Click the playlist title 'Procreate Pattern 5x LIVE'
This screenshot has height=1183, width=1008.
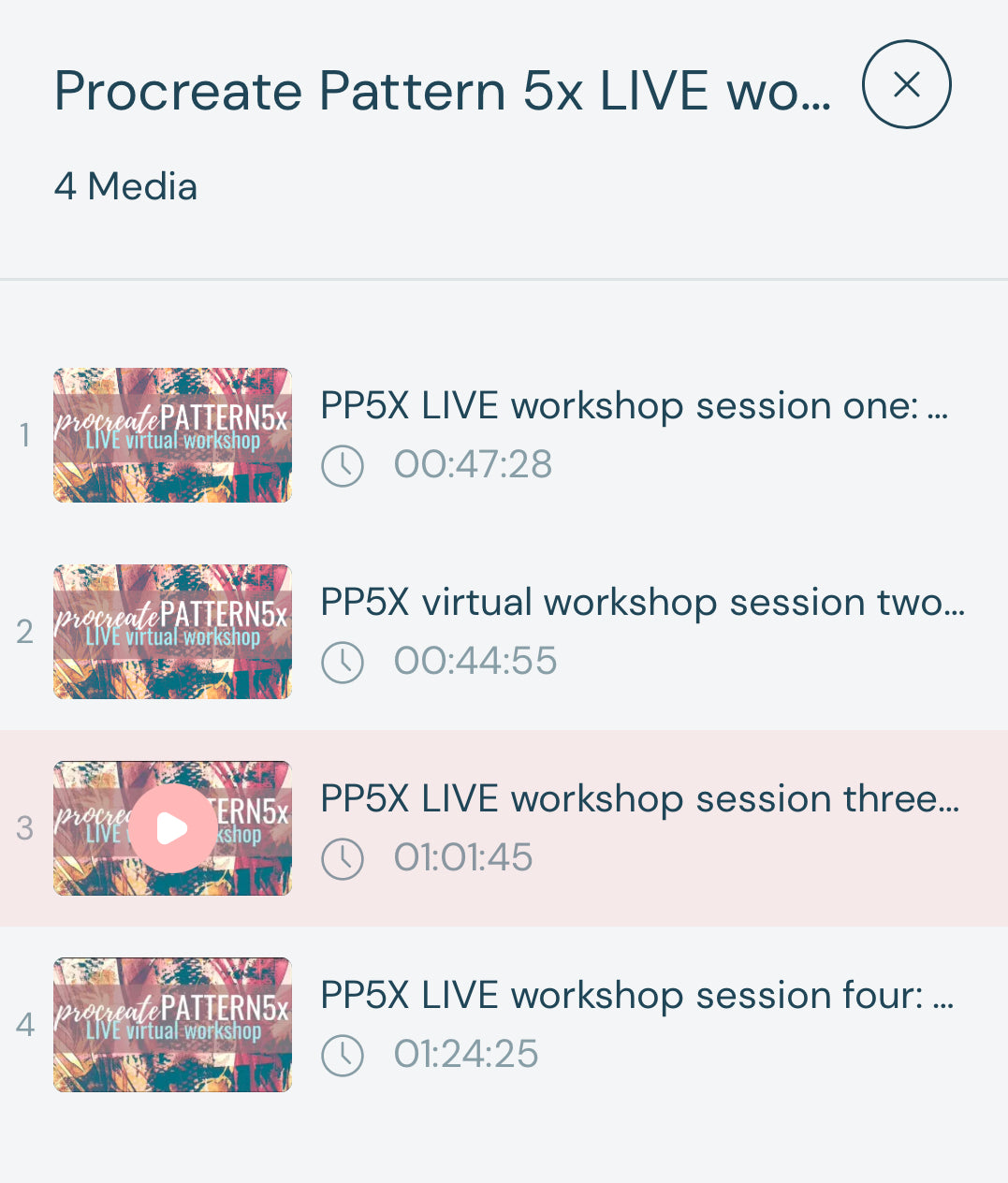(x=444, y=89)
